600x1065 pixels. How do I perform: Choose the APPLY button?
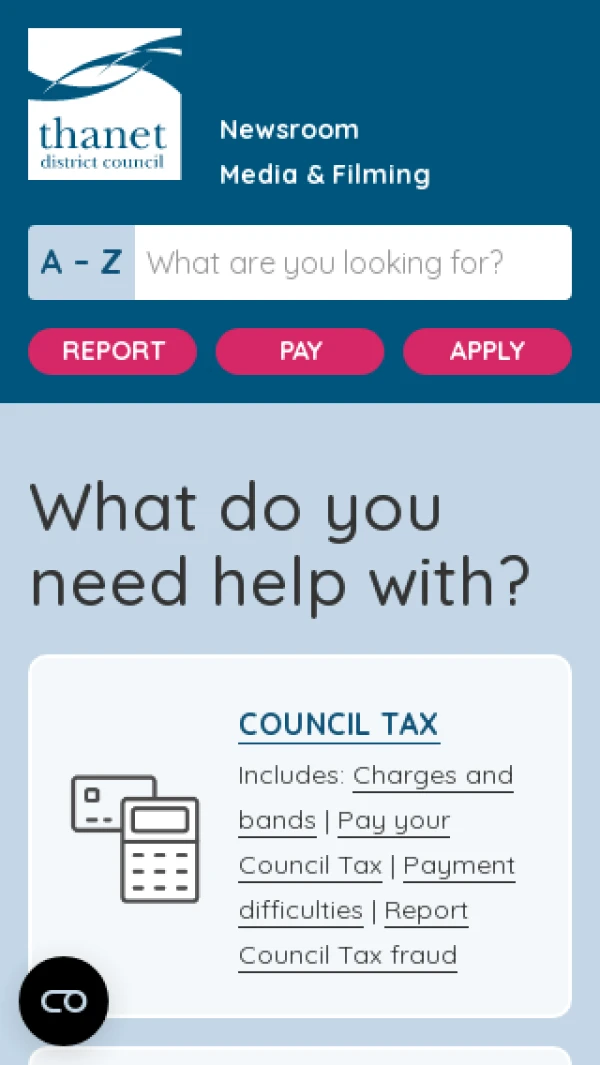pyautogui.click(x=487, y=351)
